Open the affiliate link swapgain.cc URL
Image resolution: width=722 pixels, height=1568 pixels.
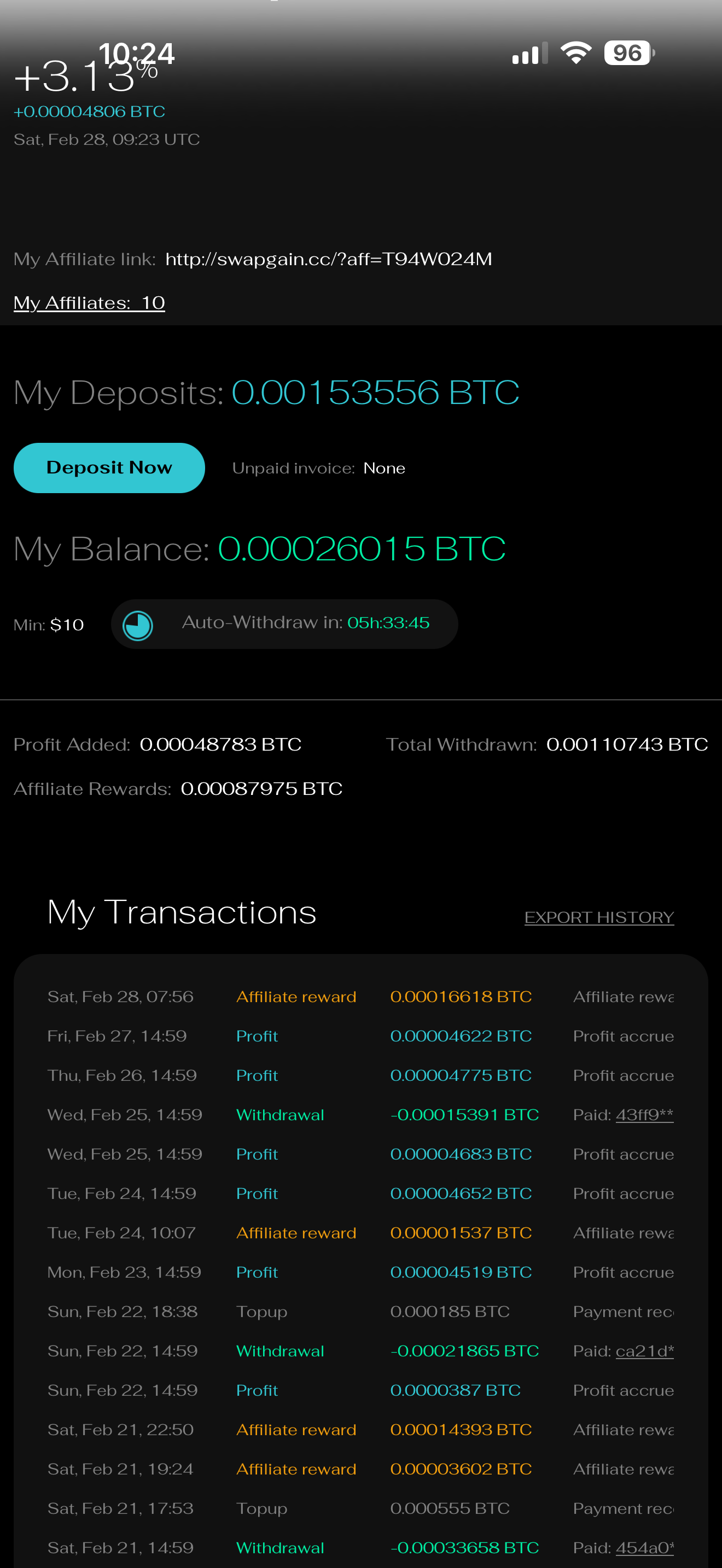pos(329,259)
